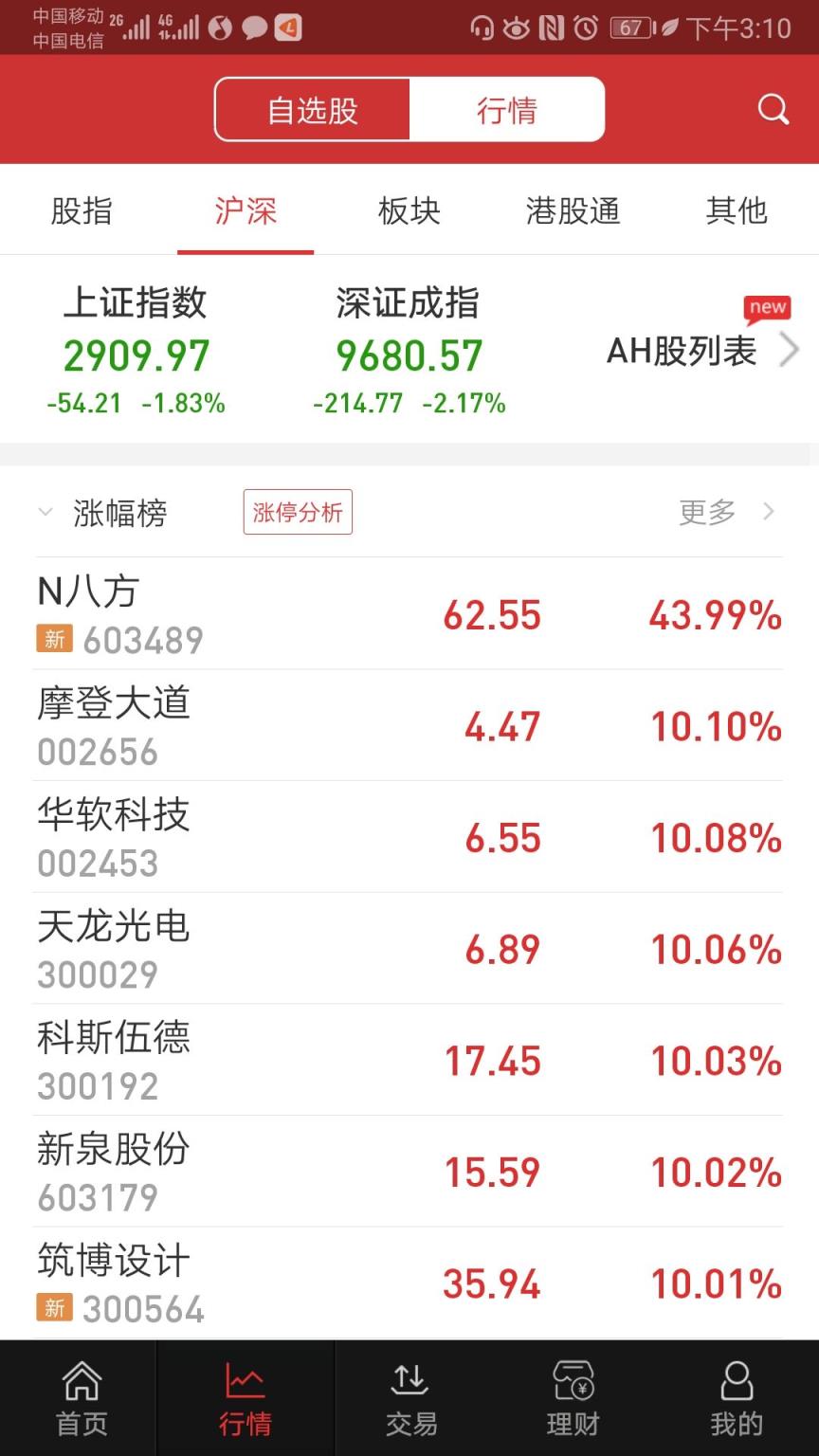Select the 摩登大道 stock row
Viewport: 819px width, 1456px height.
click(x=408, y=725)
